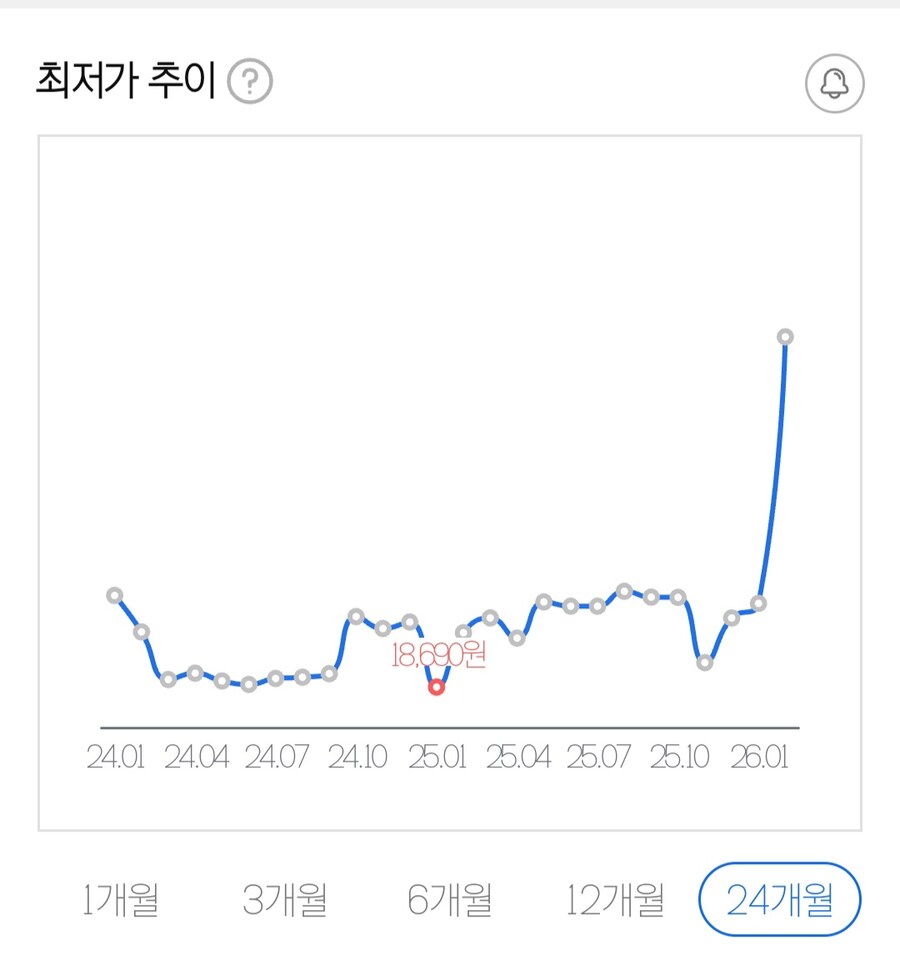Viewport: 900px width, 980px height.
Task: Click the 25.01 axis label
Action: [x=440, y=758]
